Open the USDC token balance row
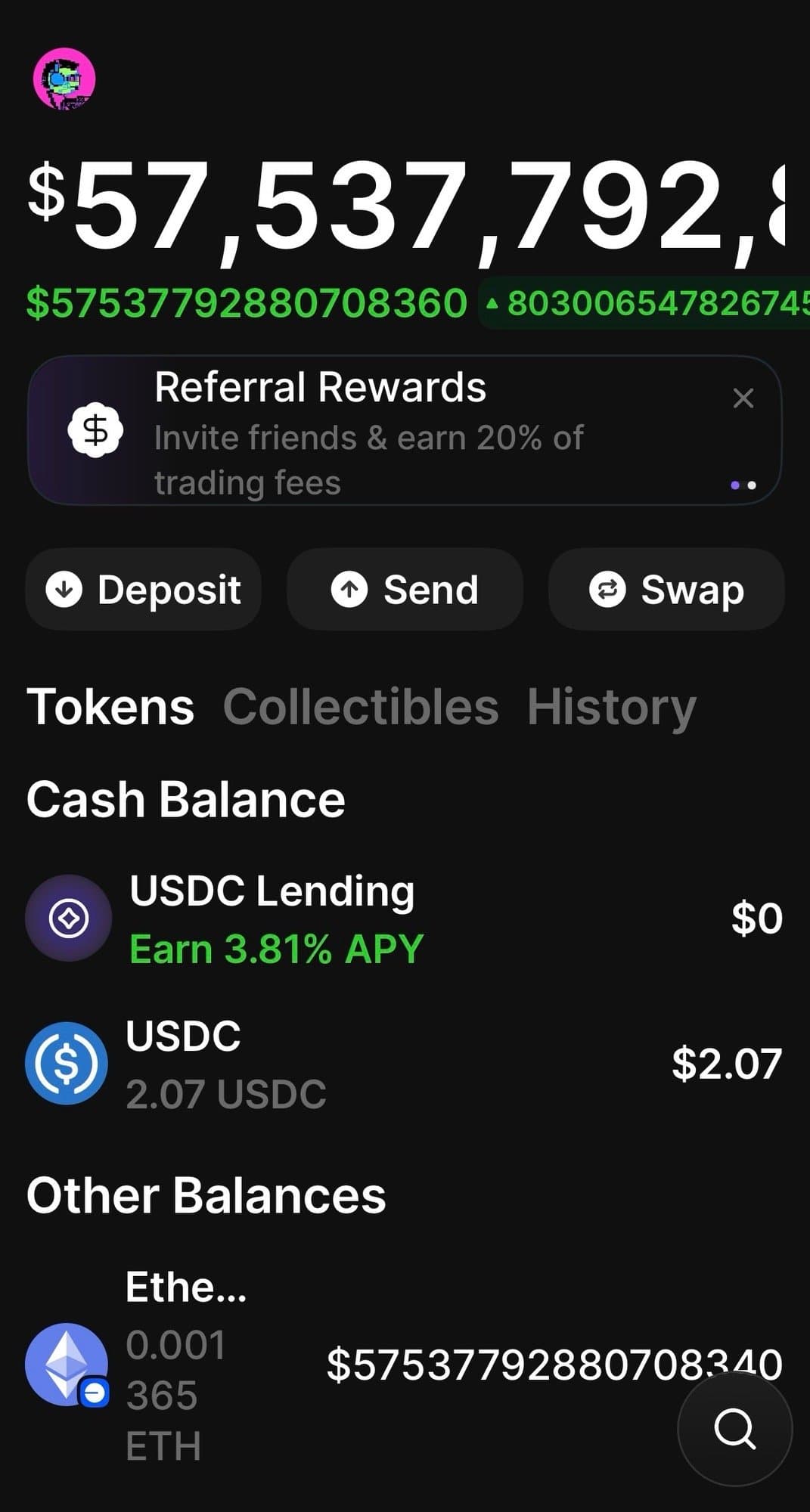Image resolution: width=810 pixels, height=1512 pixels. pos(405,1064)
